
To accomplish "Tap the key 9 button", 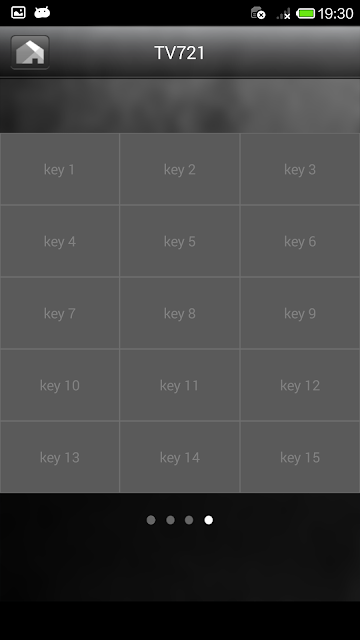I will pos(300,313).
